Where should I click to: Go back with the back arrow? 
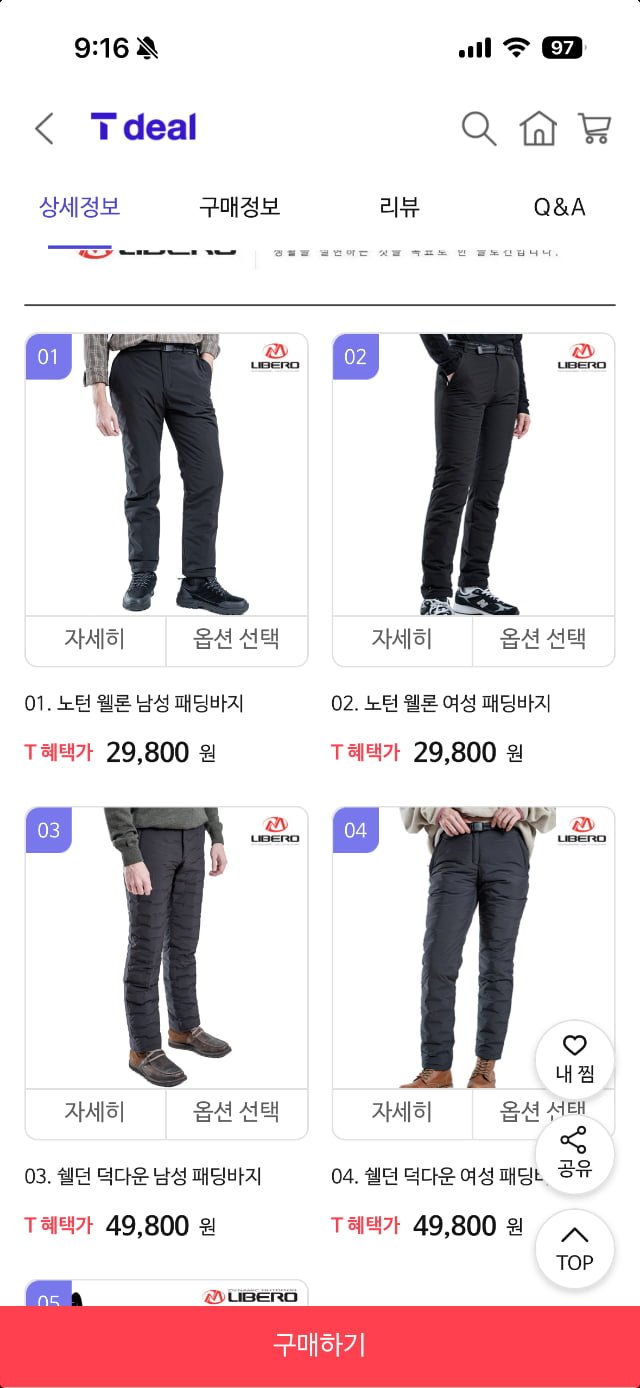pyautogui.click(x=44, y=129)
